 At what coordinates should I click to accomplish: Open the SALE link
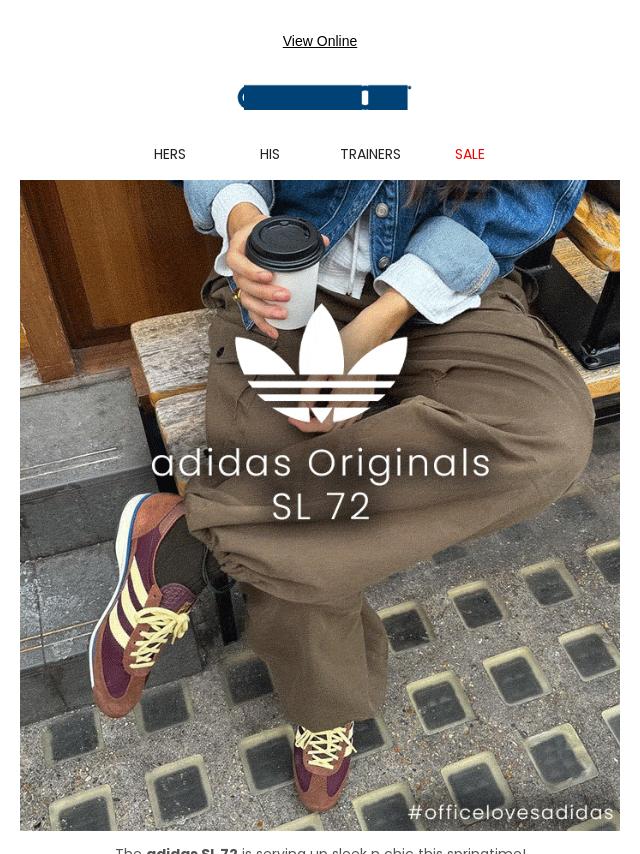point(469,154)
